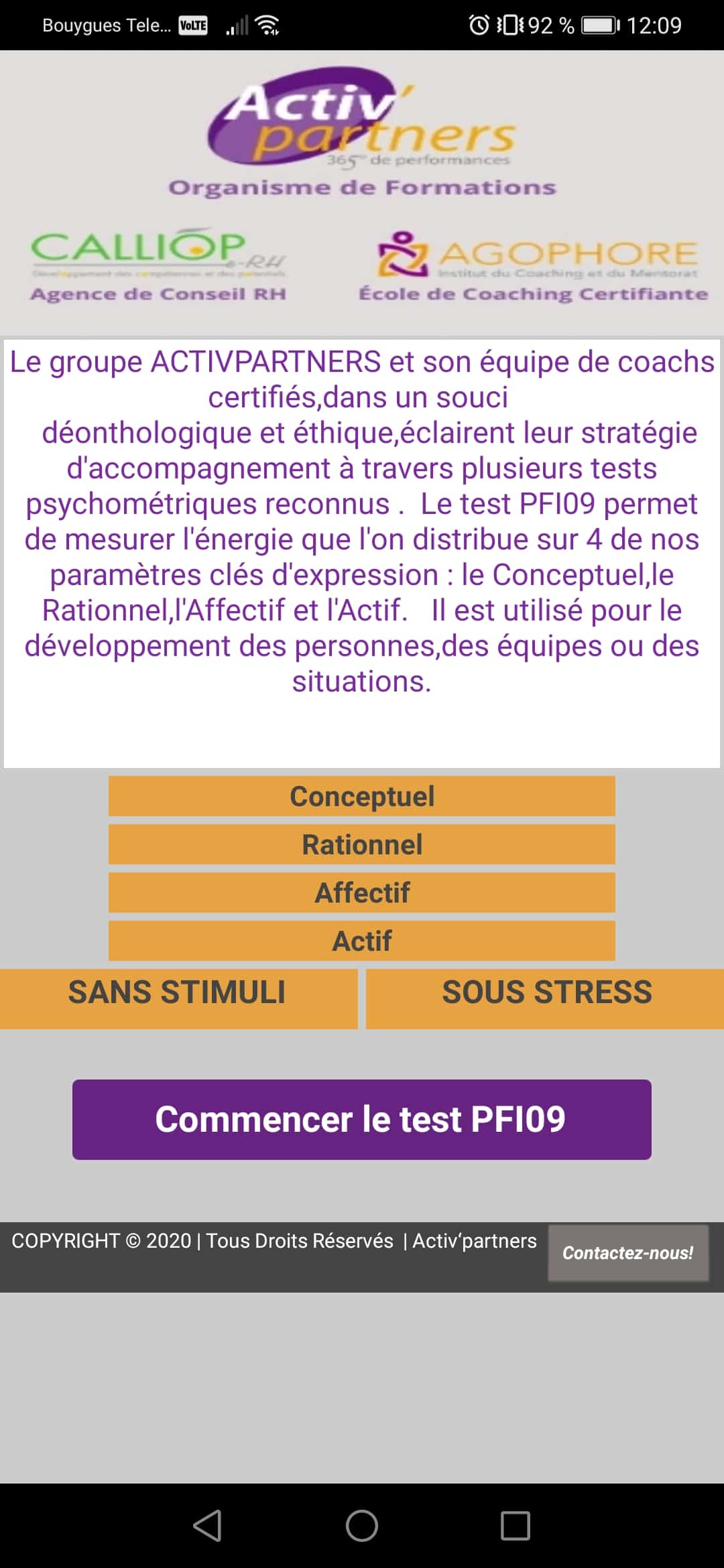Open the Contactez-nous! button
This screenshot has width=724, height=1568.
click(x=628, y=1253)
